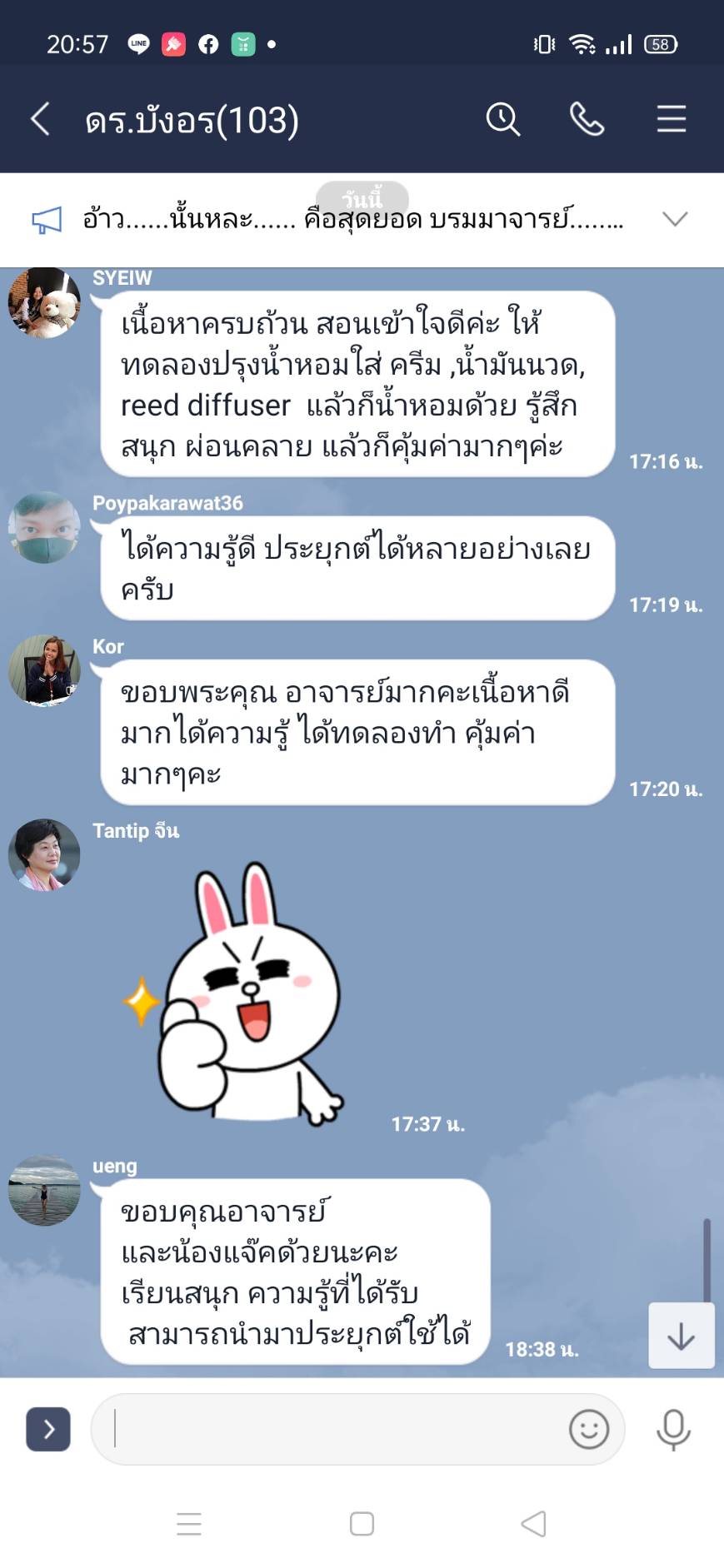Record a voice message
The height and width of the screenshot is (1568, 724).
pyautogui.click(x=673, y=1429)
